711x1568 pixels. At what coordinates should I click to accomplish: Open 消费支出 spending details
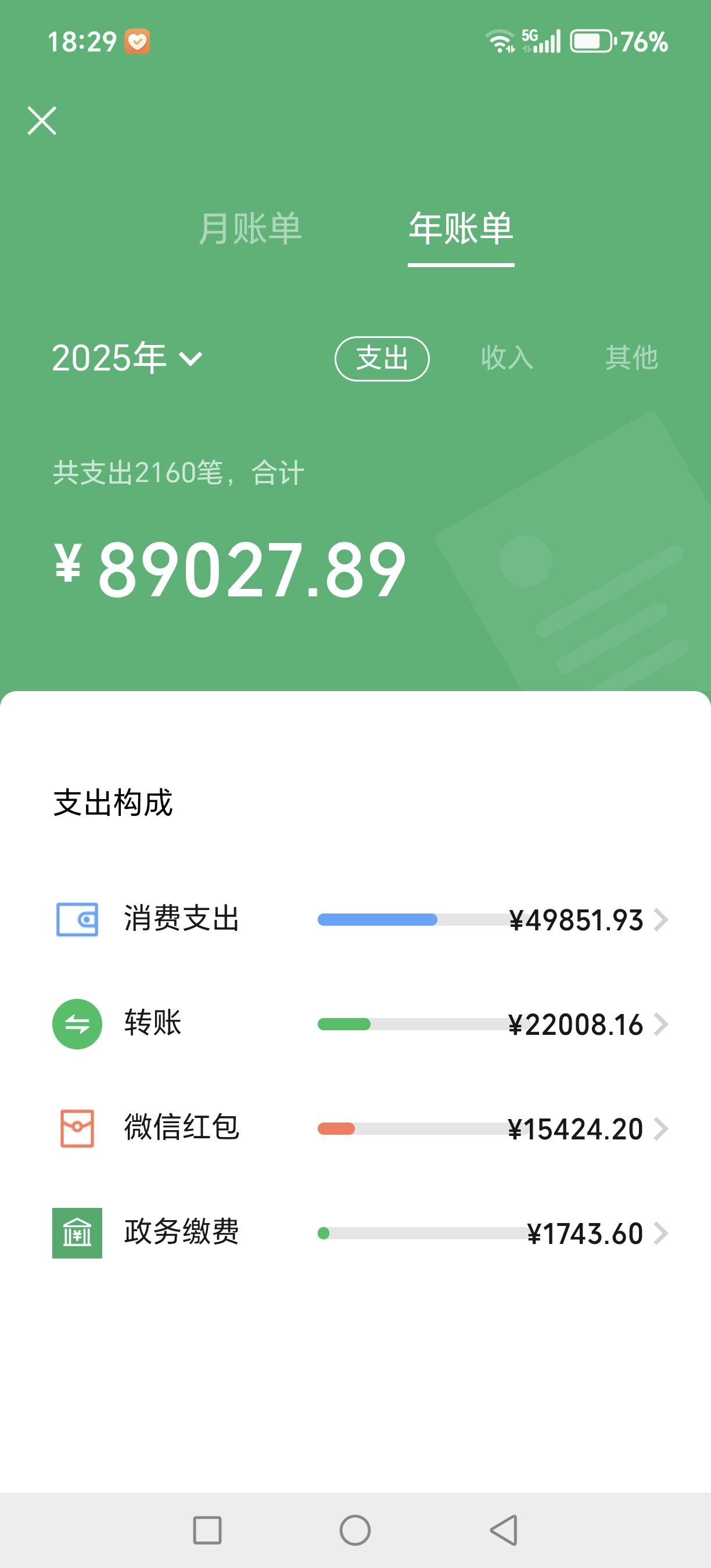pyautogui.click(x=360, y=919)
